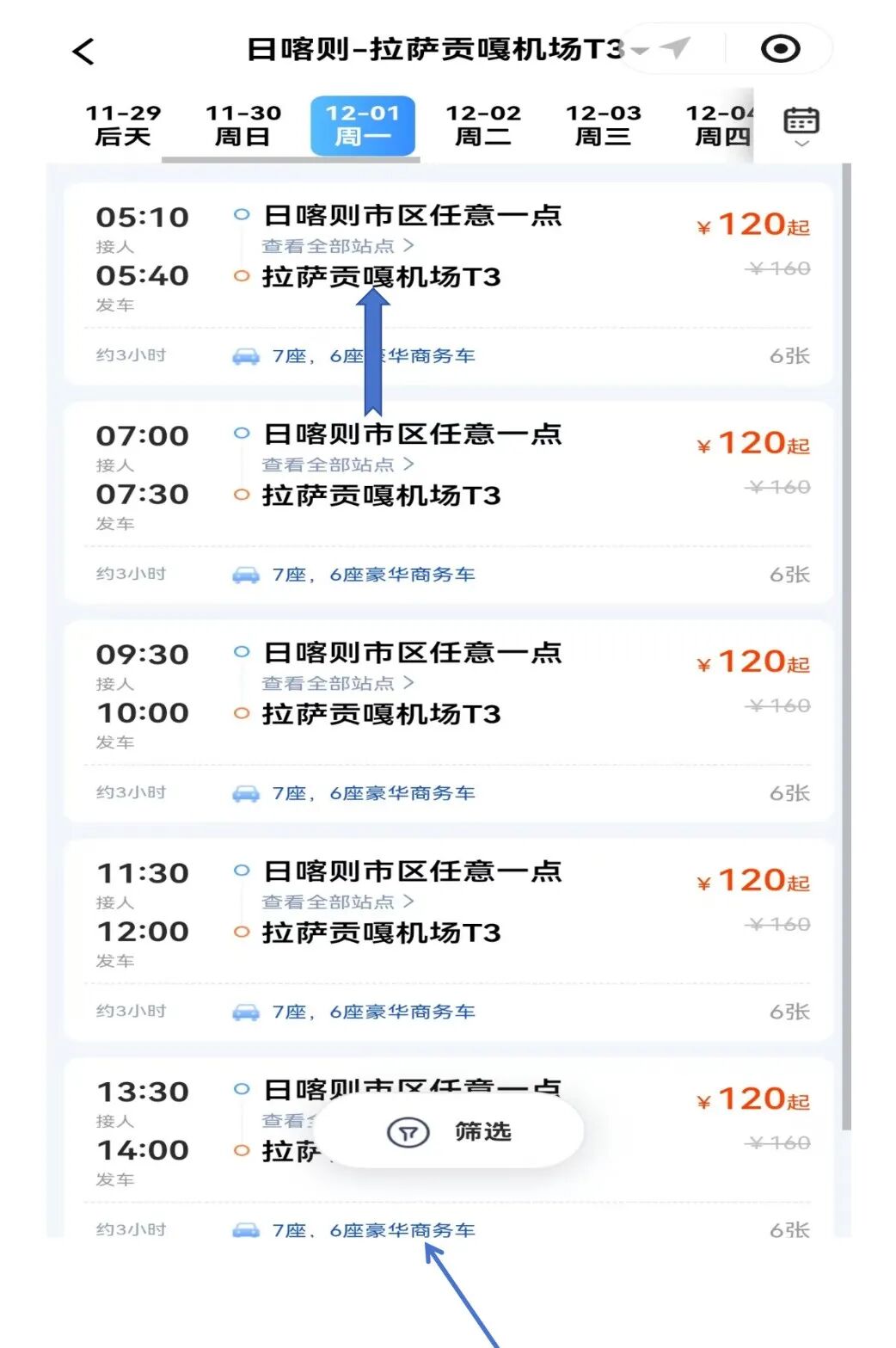The width and height of the screenshot is (896, 1348).
Task: Switch to the 11-30 周日 date tab
Action: 242,126
